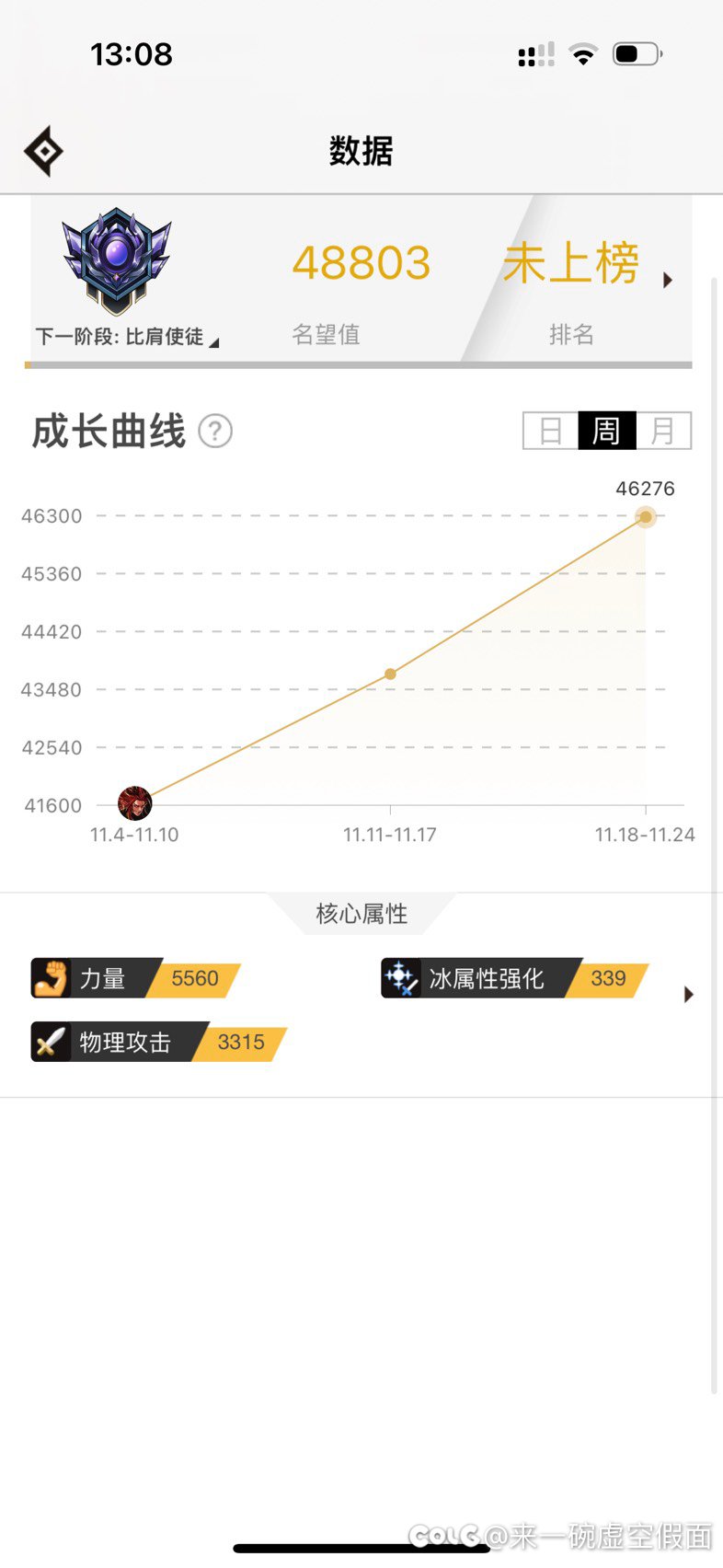Open ranking details via 排名 chevron
The image size is (723, 1568).
pyautogui.click(x=669, y=279)
